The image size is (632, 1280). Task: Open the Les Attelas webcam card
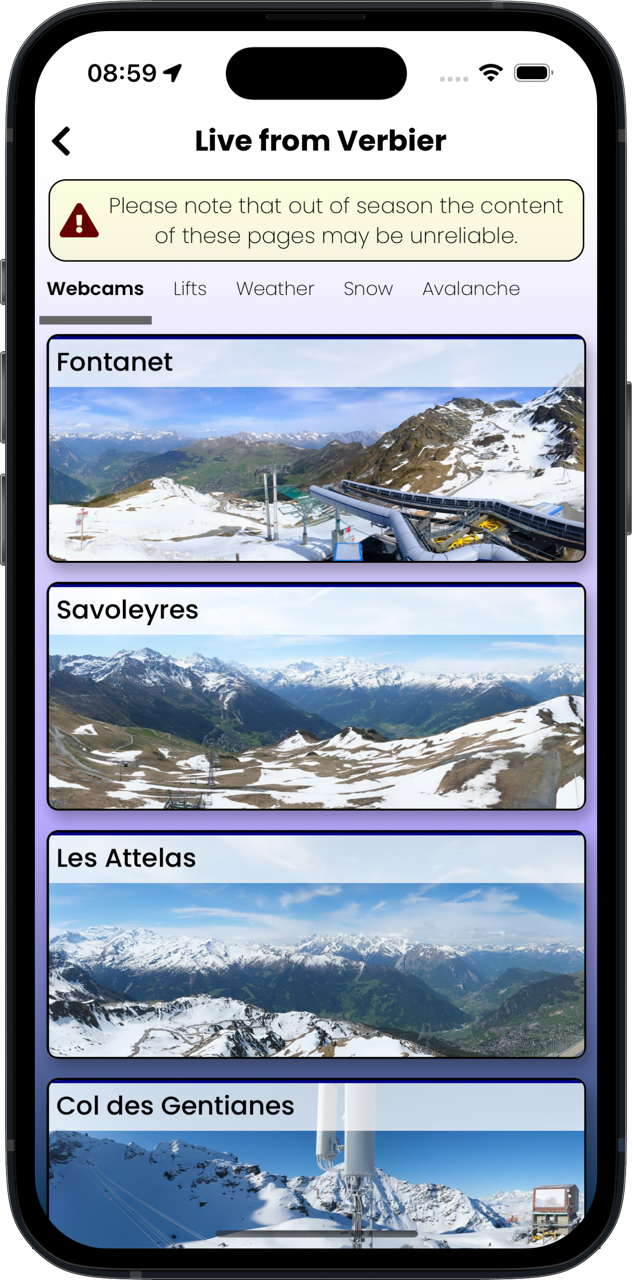(316, 945)
